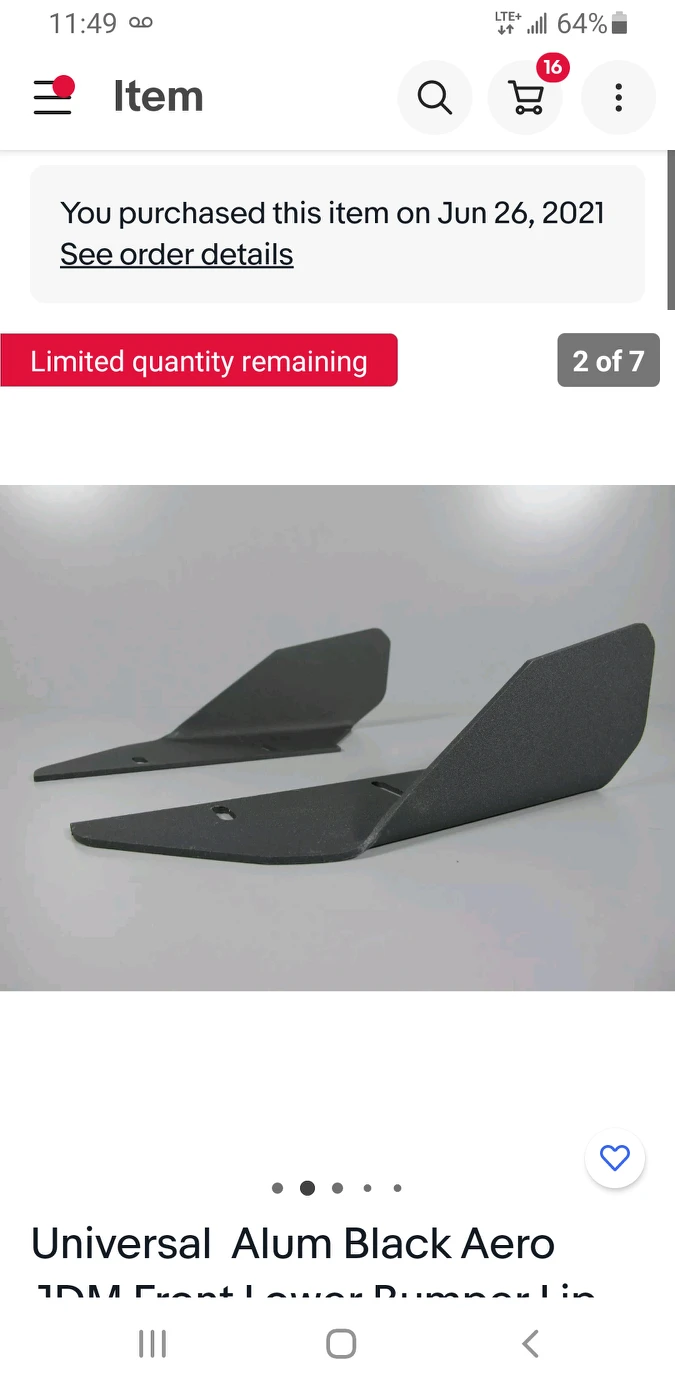
Task: Tap the See order details link
Action: (x=176, y=255)
